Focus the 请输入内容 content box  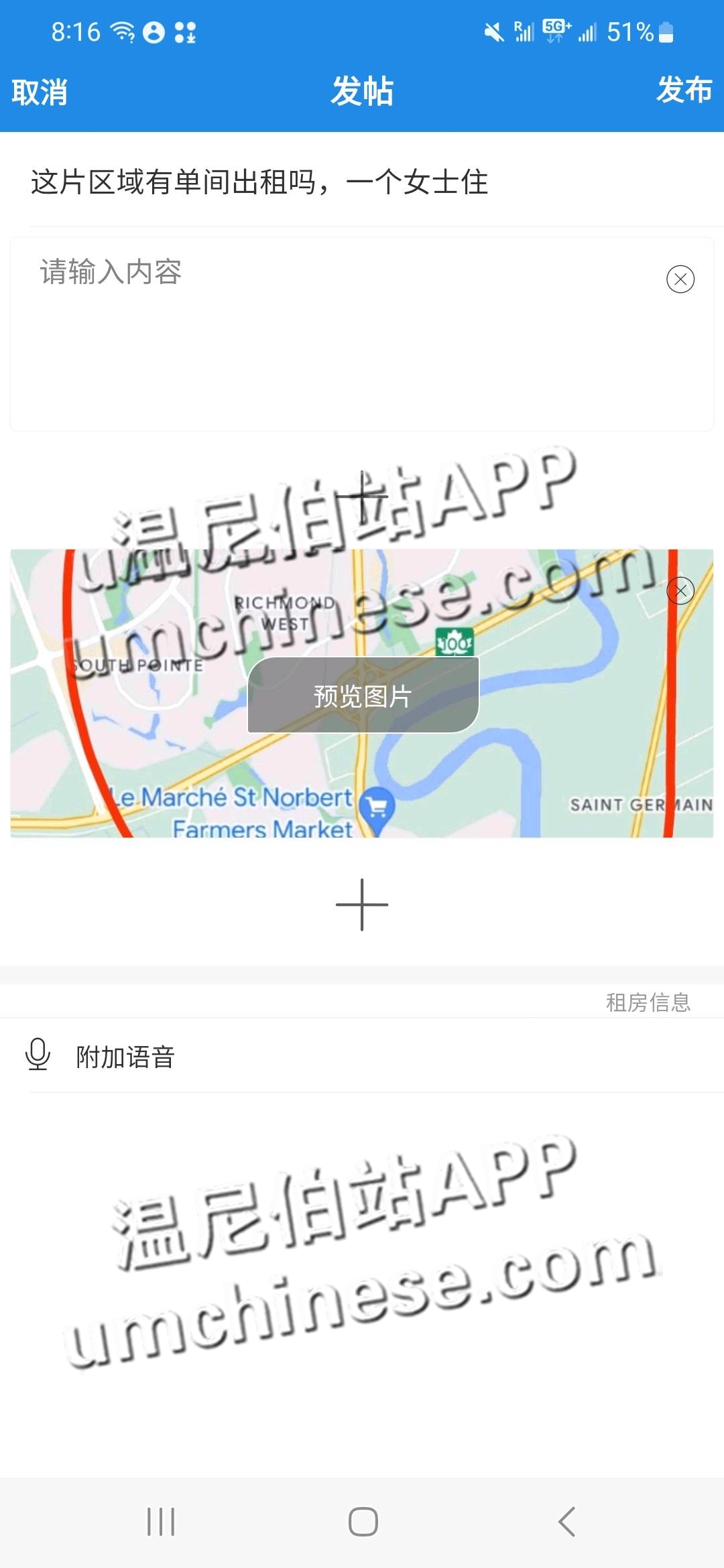pyautogui.click(x=335, y=335)
